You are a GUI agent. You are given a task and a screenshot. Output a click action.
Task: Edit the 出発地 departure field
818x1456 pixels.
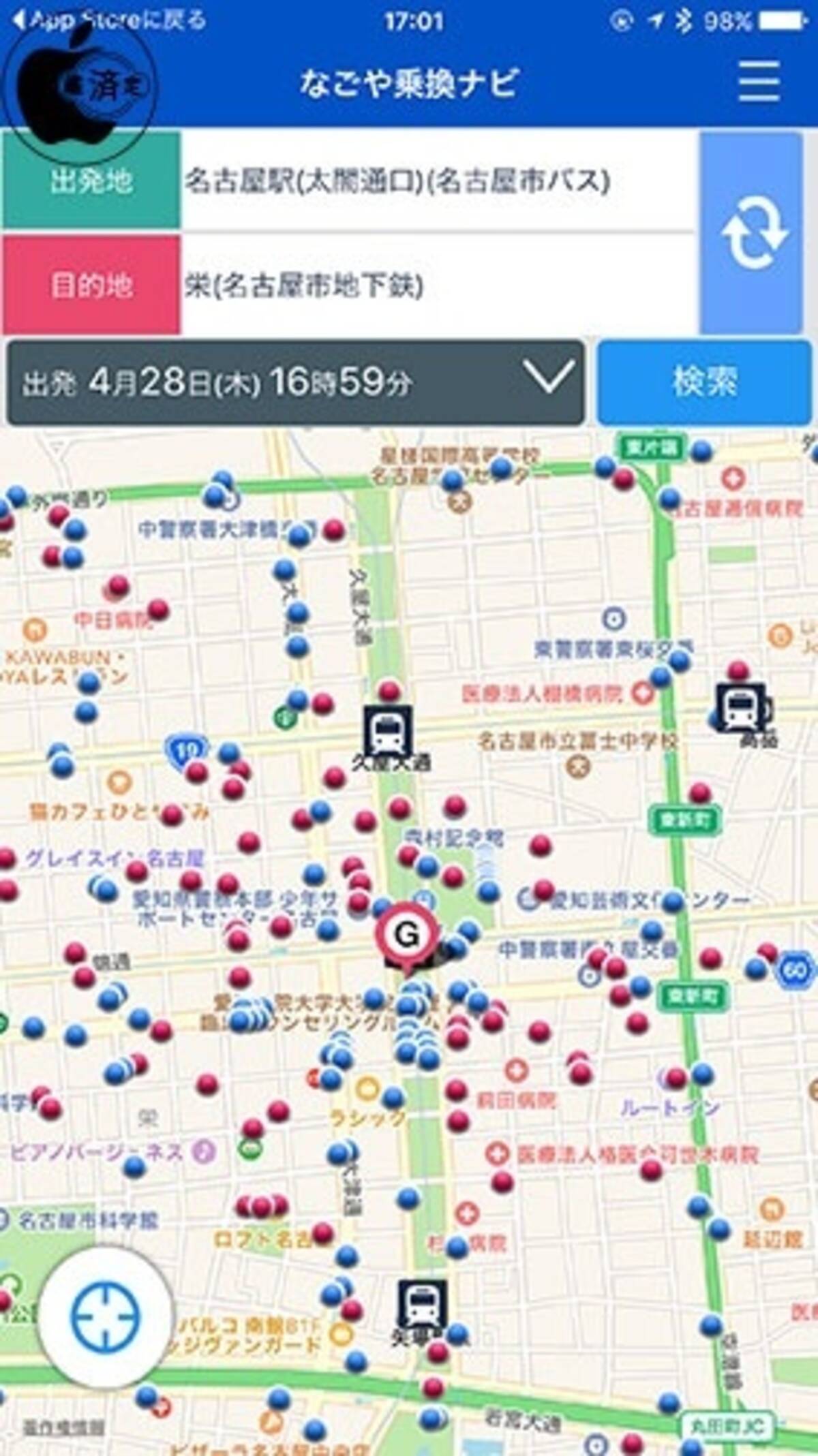[x=436, y=181]
